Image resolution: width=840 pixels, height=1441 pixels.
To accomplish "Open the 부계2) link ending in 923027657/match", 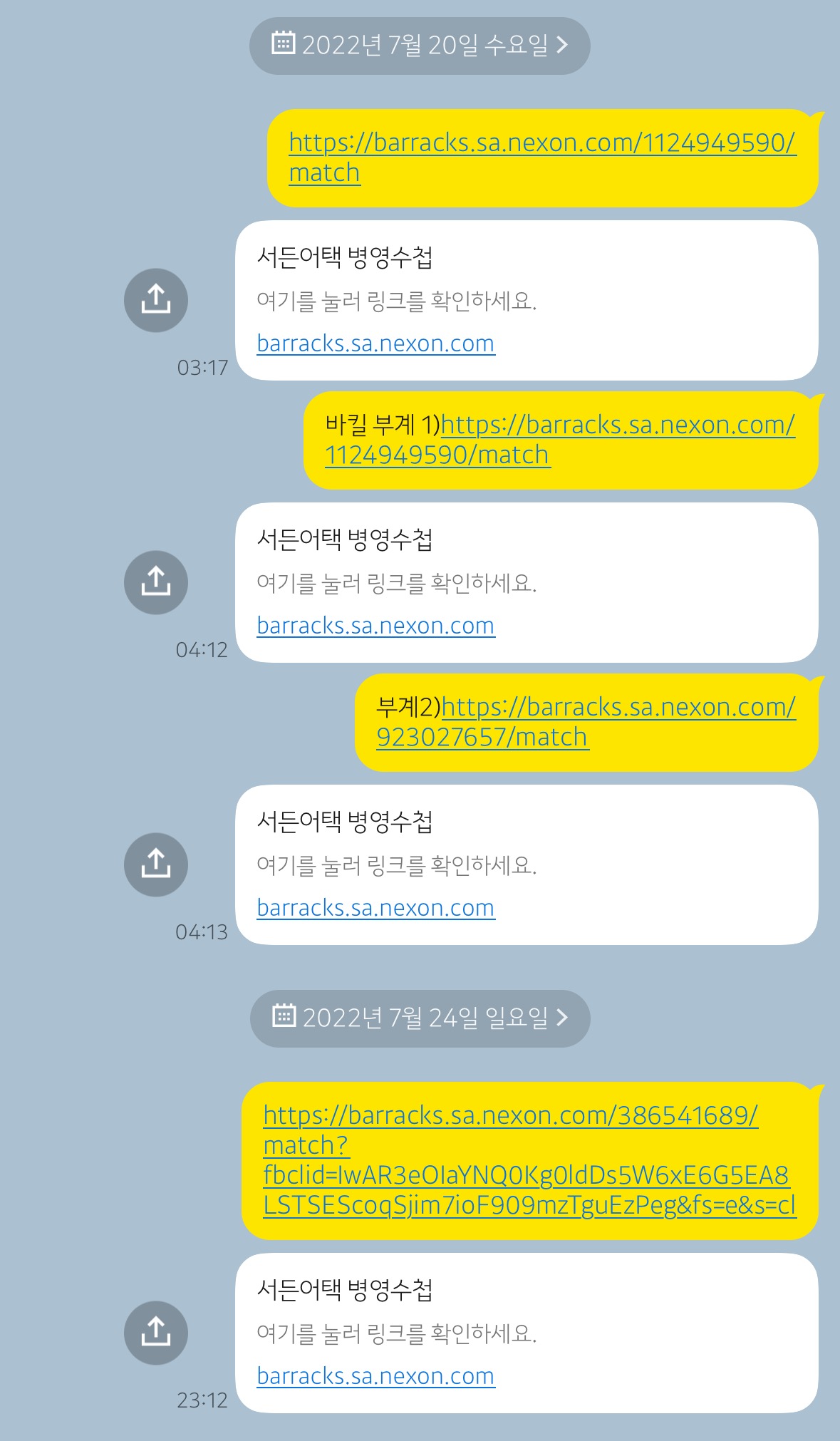I will coord(617,708).
